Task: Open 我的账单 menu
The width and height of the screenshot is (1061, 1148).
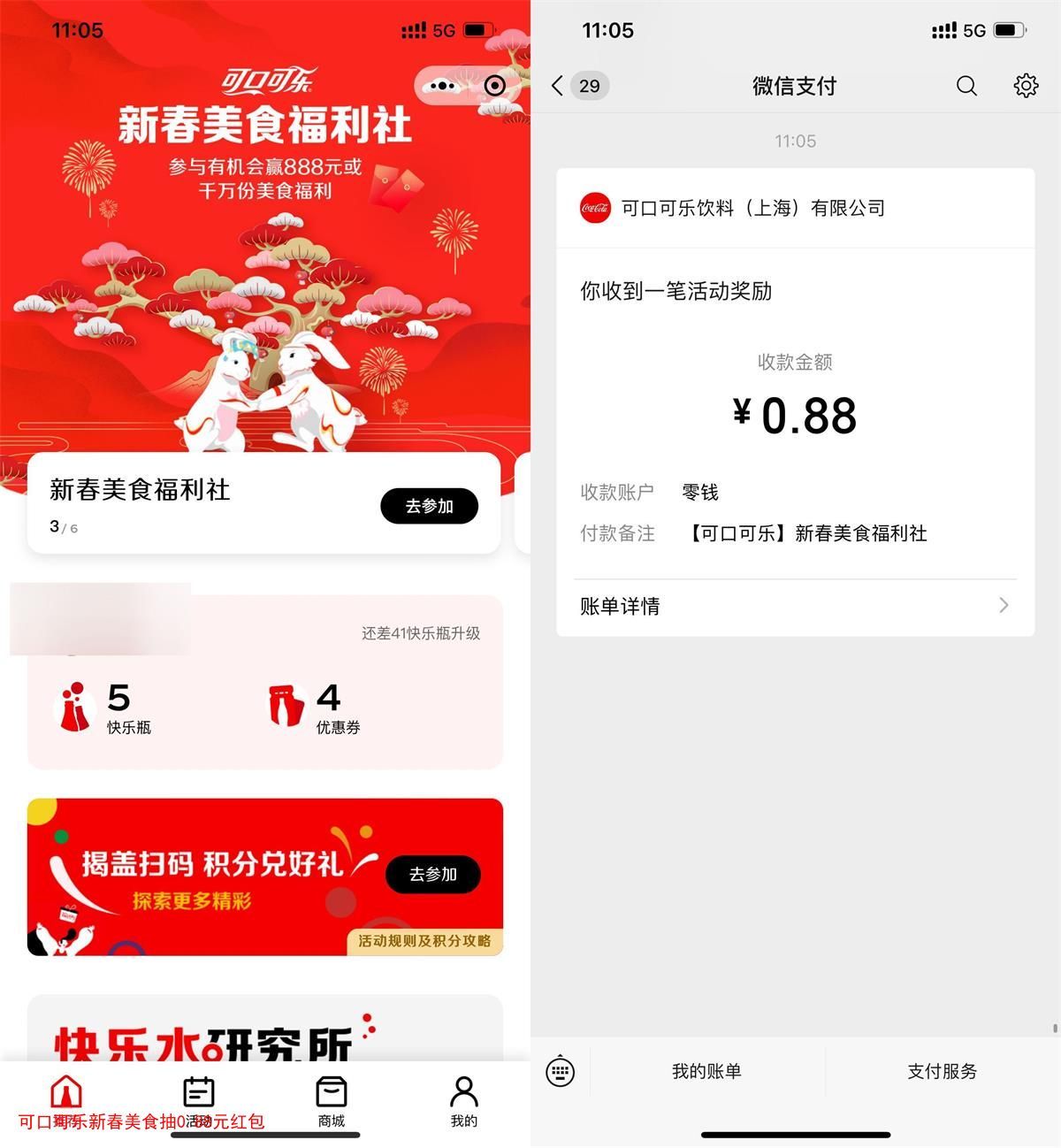Action: (706, 1071)
